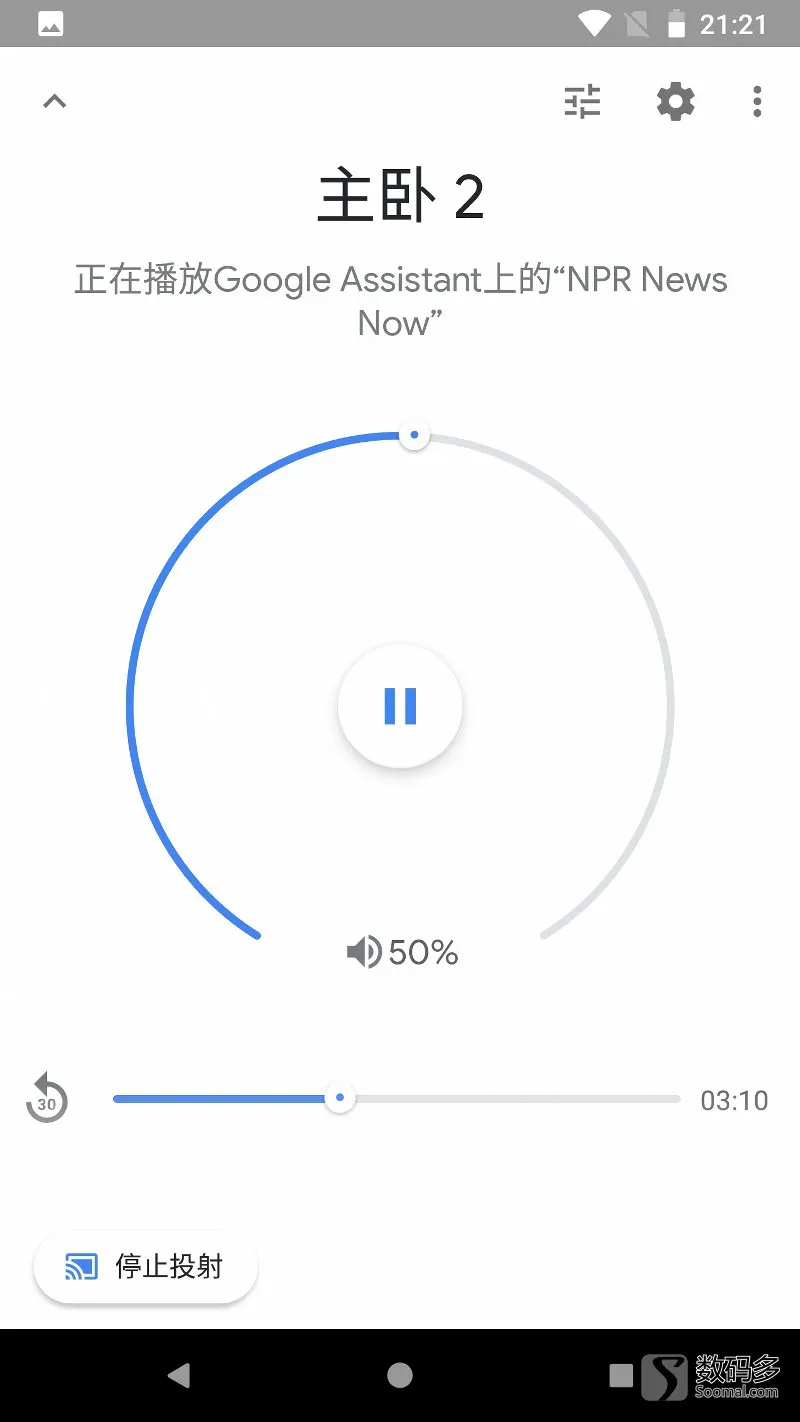Rewind playback by 30 seconds

[x=46, y=1098]
